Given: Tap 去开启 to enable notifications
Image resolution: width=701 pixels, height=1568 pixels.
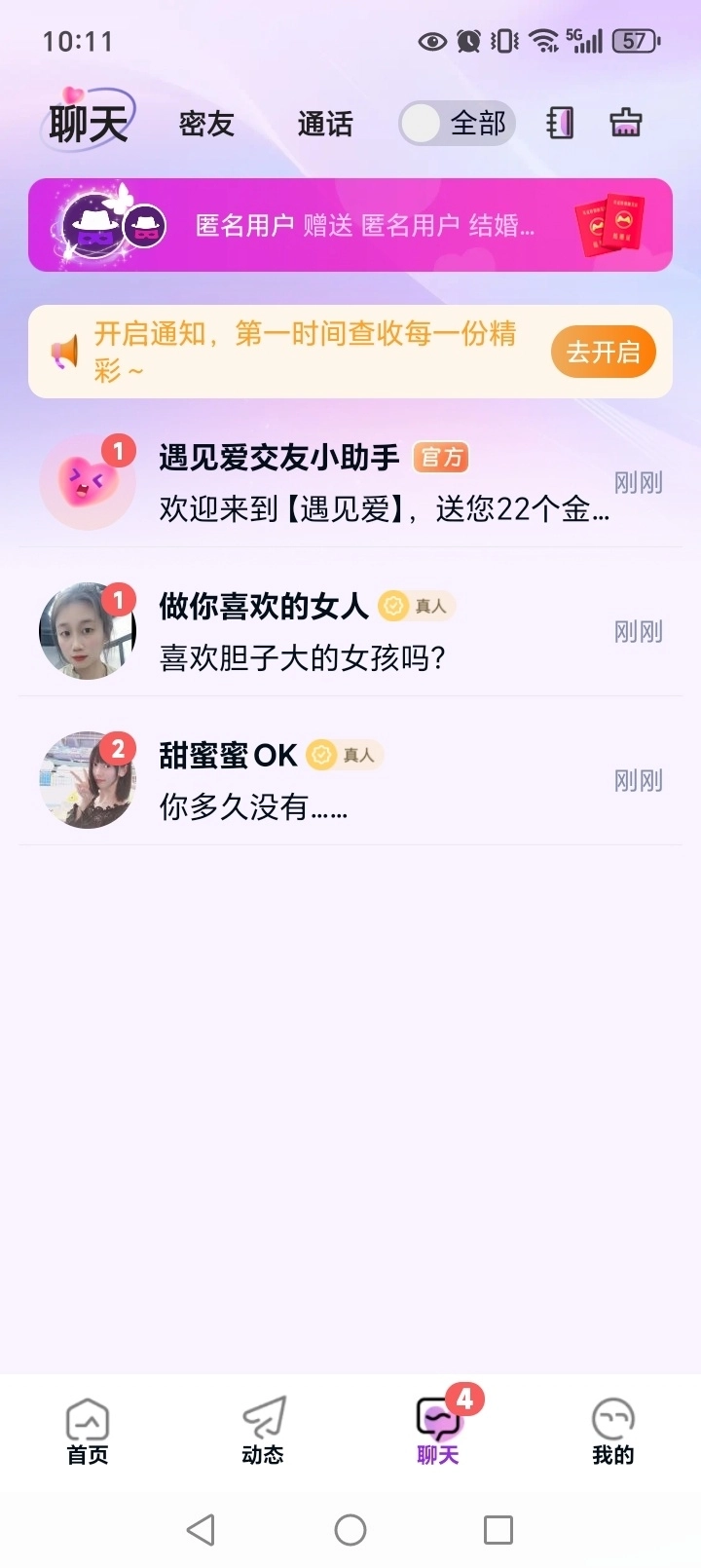Looking at the screenshot, I should [603, 352].
